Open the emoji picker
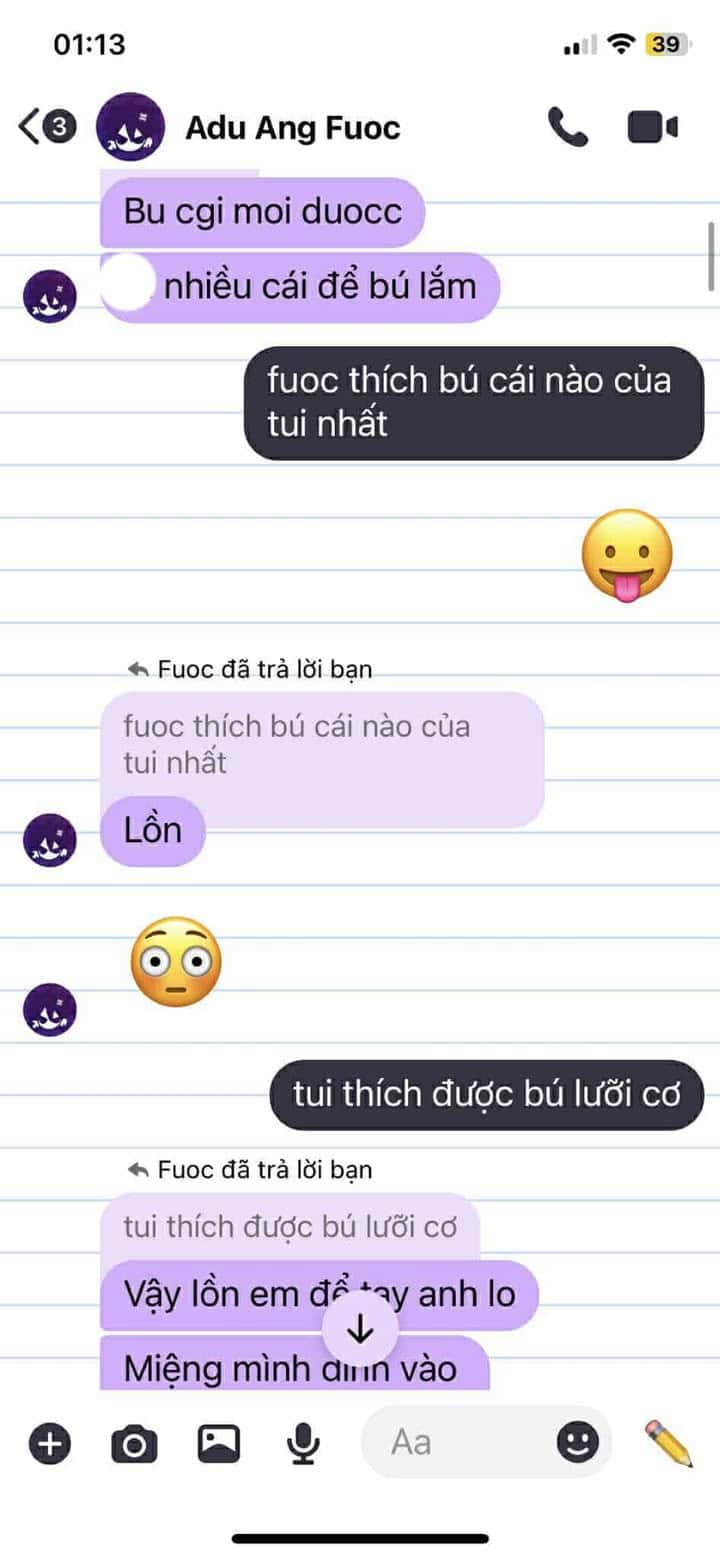Viewport: 720px width, 1559px height. click(x=577, y=1442)
